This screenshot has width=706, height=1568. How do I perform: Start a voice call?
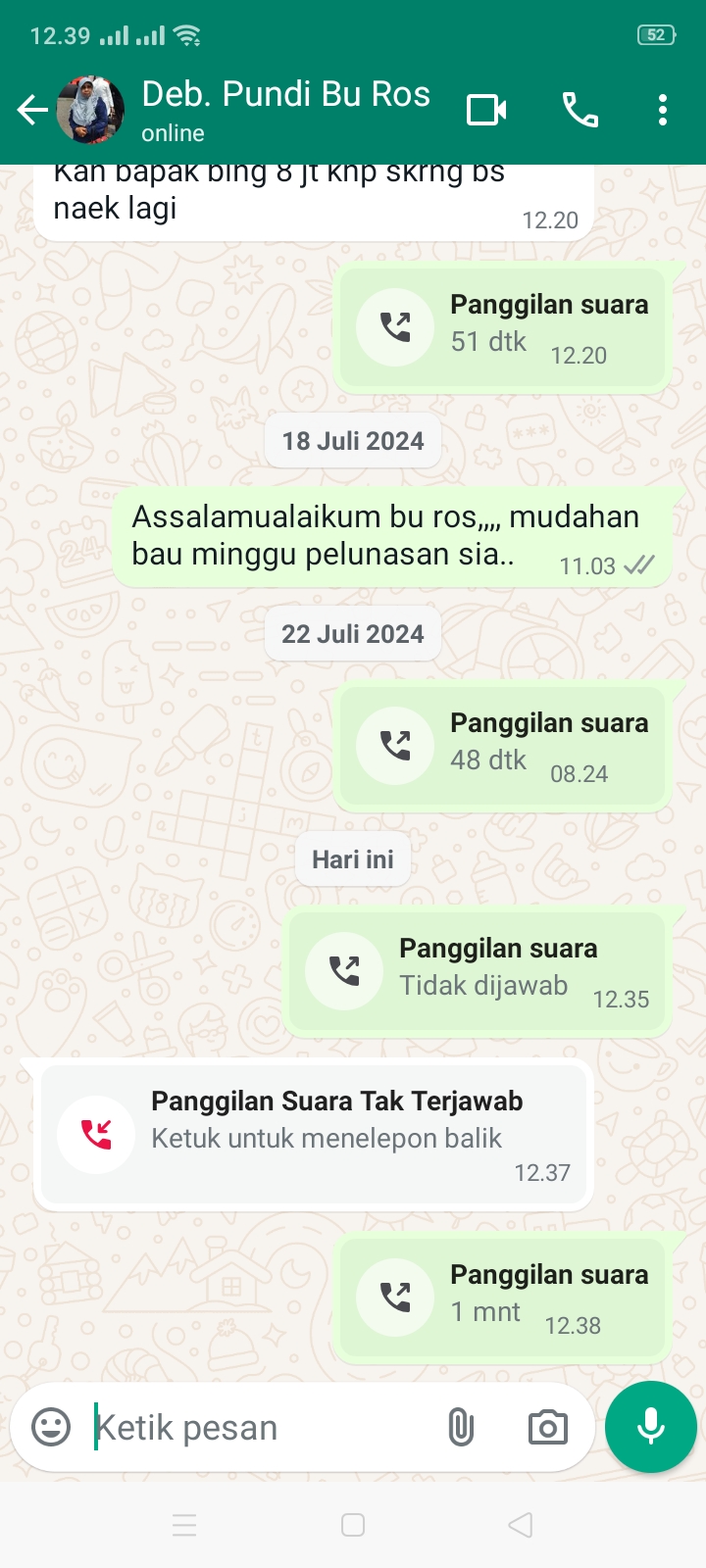pyautogui.click(x=580, y=110)
